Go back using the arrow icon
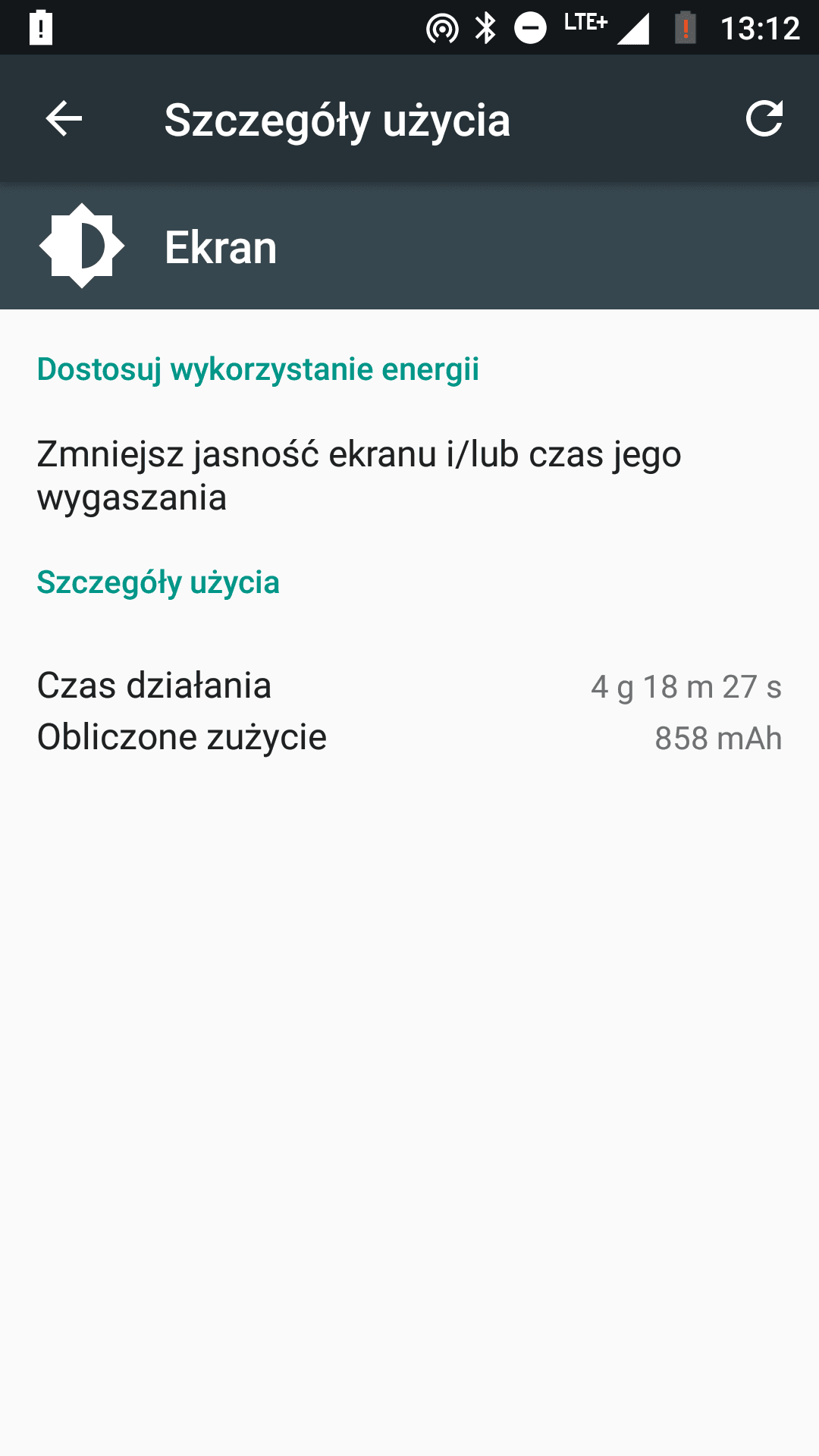 [x=64, y=119]
